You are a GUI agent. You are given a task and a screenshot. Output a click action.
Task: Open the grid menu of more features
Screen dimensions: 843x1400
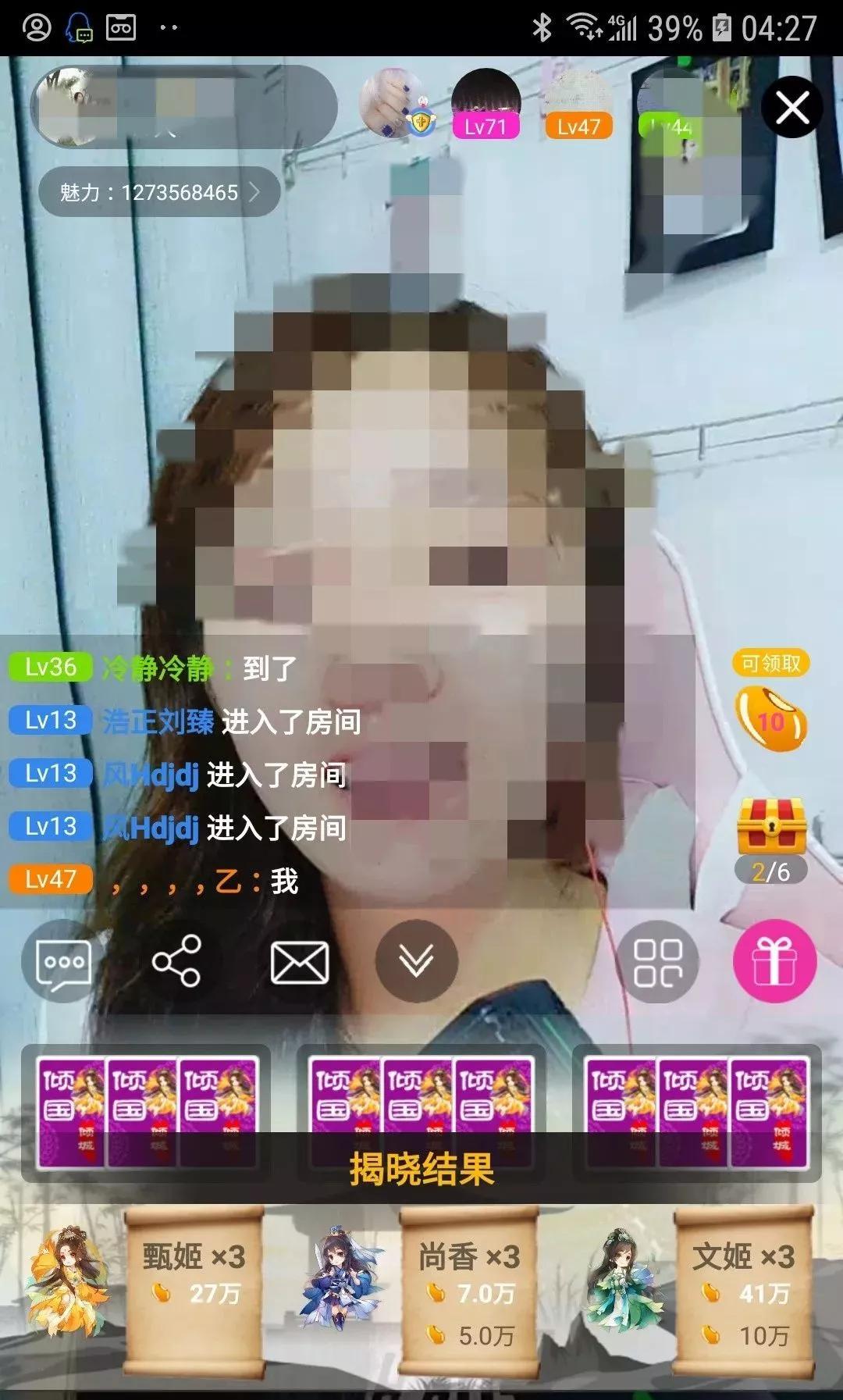657,962
